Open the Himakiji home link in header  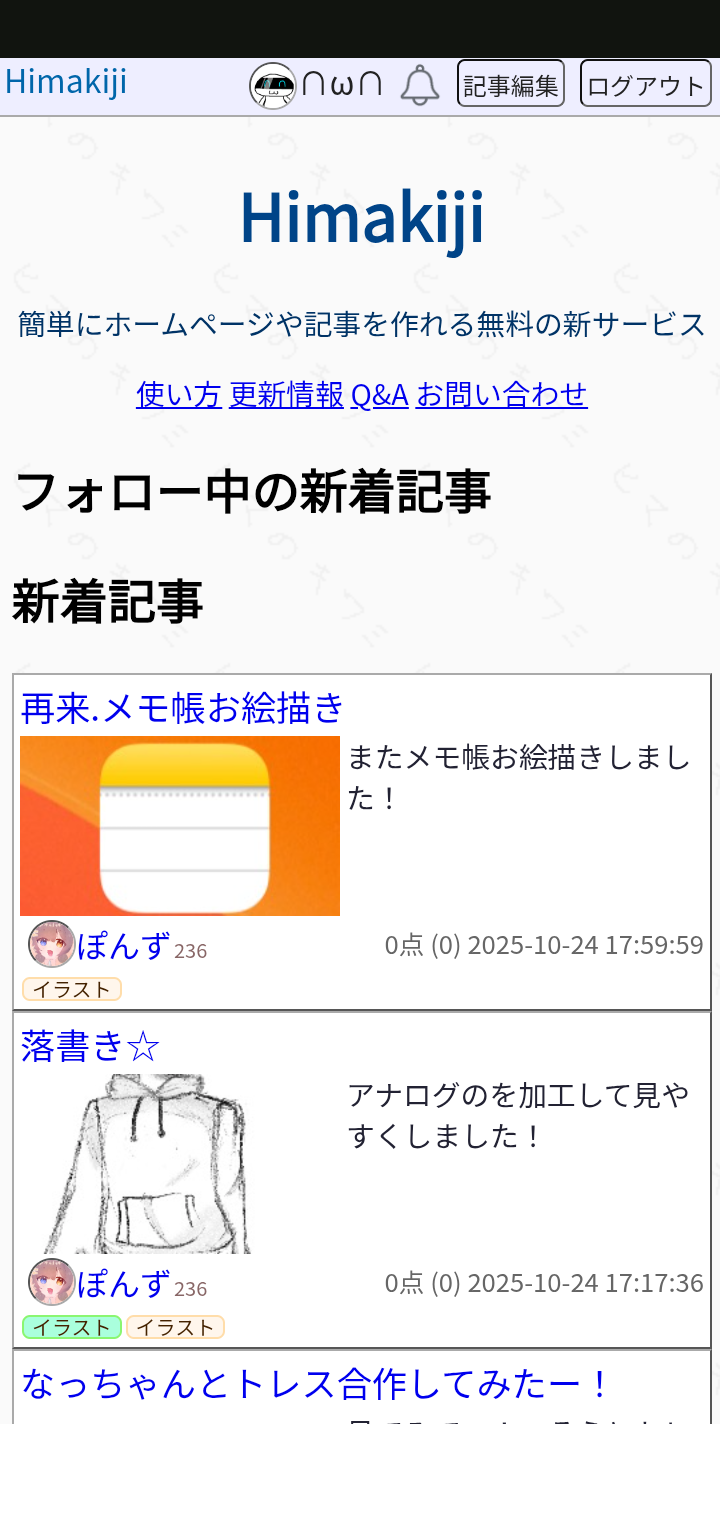(x=66, y=81)
